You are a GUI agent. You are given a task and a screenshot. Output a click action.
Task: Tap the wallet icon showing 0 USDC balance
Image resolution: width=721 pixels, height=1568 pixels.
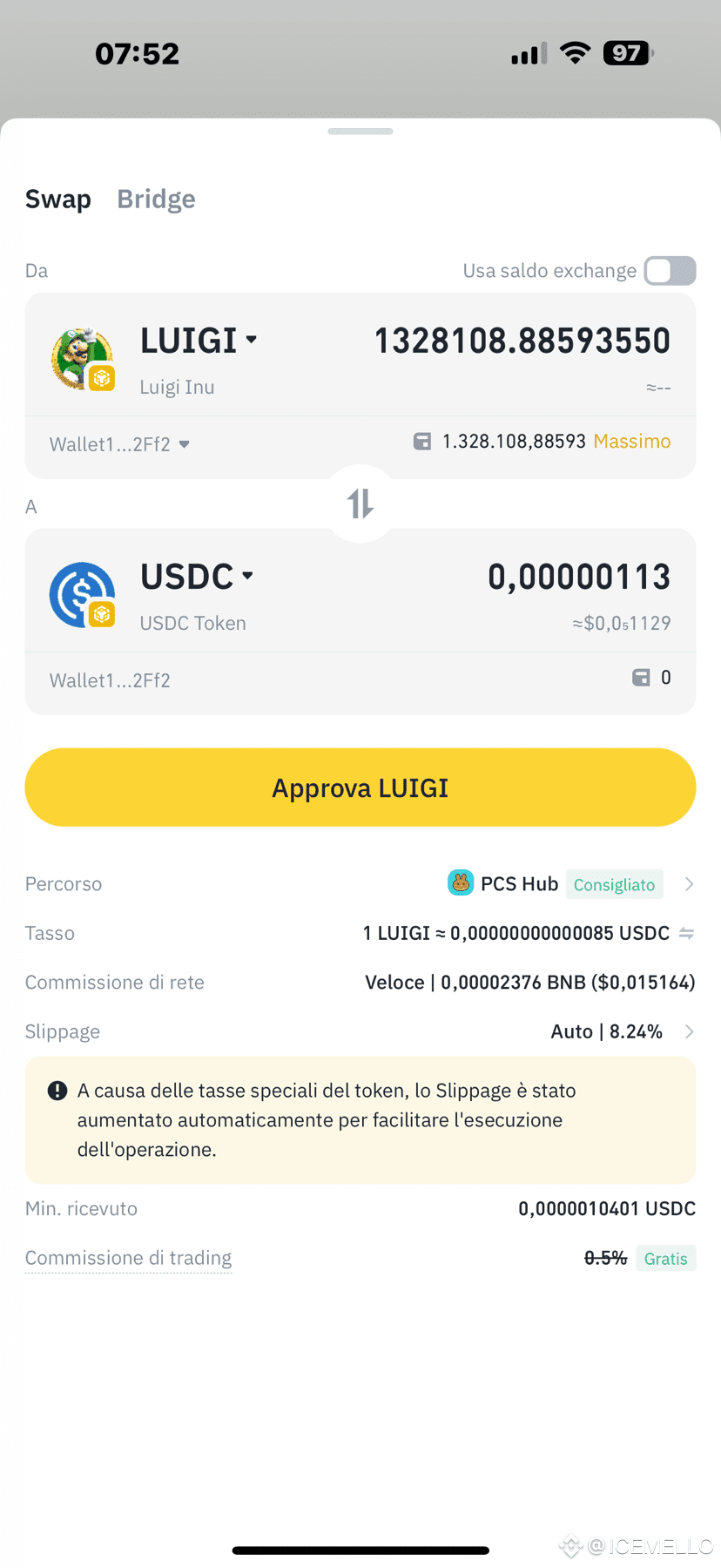coord(641,679)
